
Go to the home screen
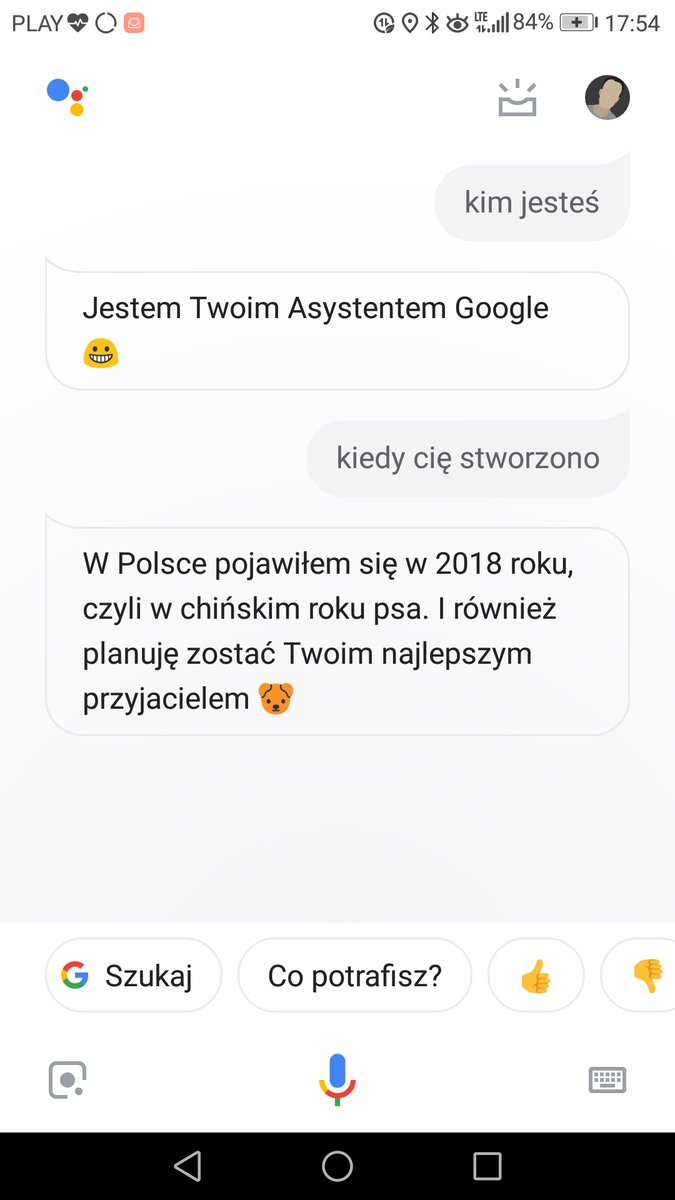[337, 1166]
